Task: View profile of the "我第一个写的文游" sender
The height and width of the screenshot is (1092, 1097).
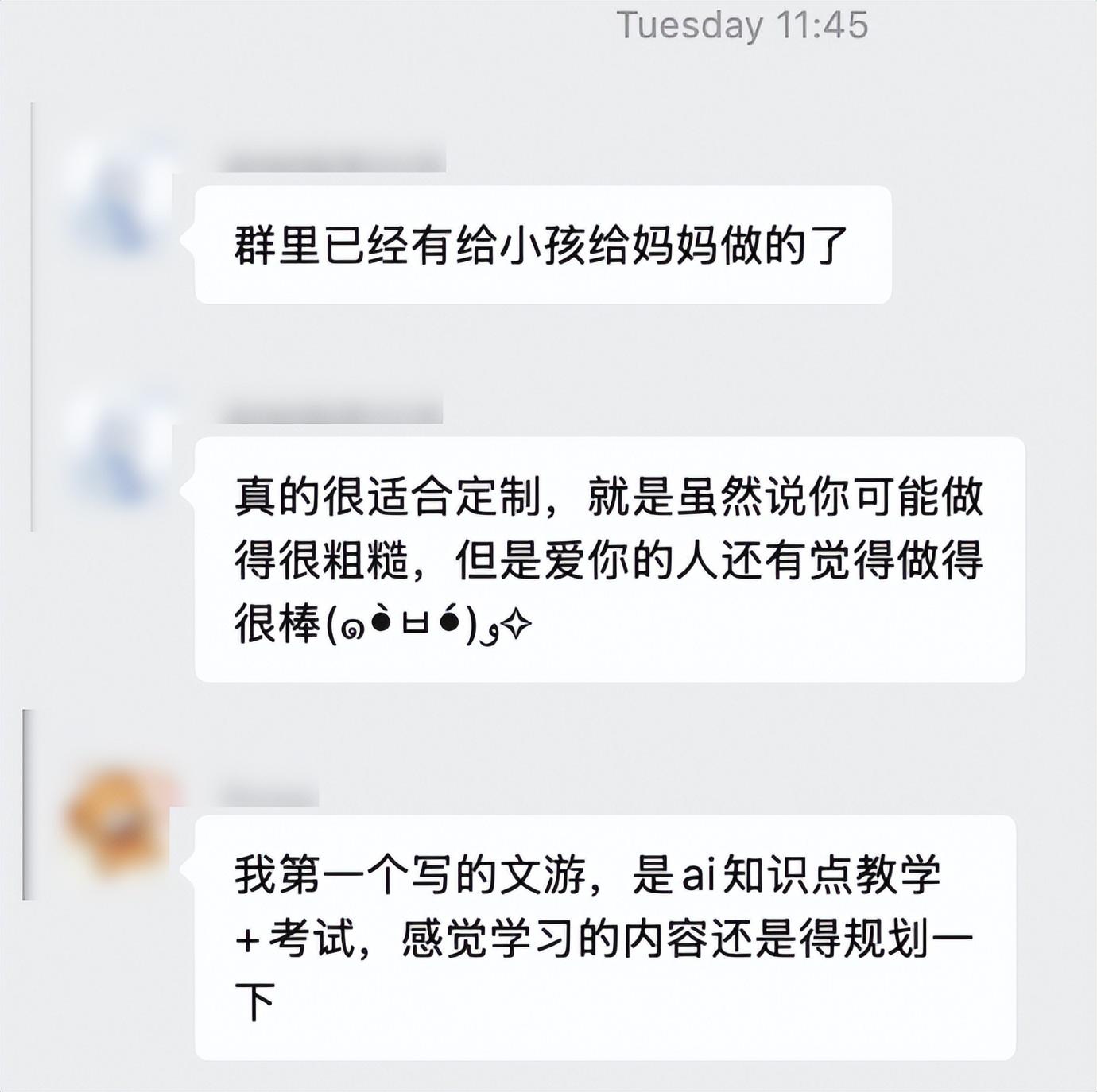Action: click(119, 824)
